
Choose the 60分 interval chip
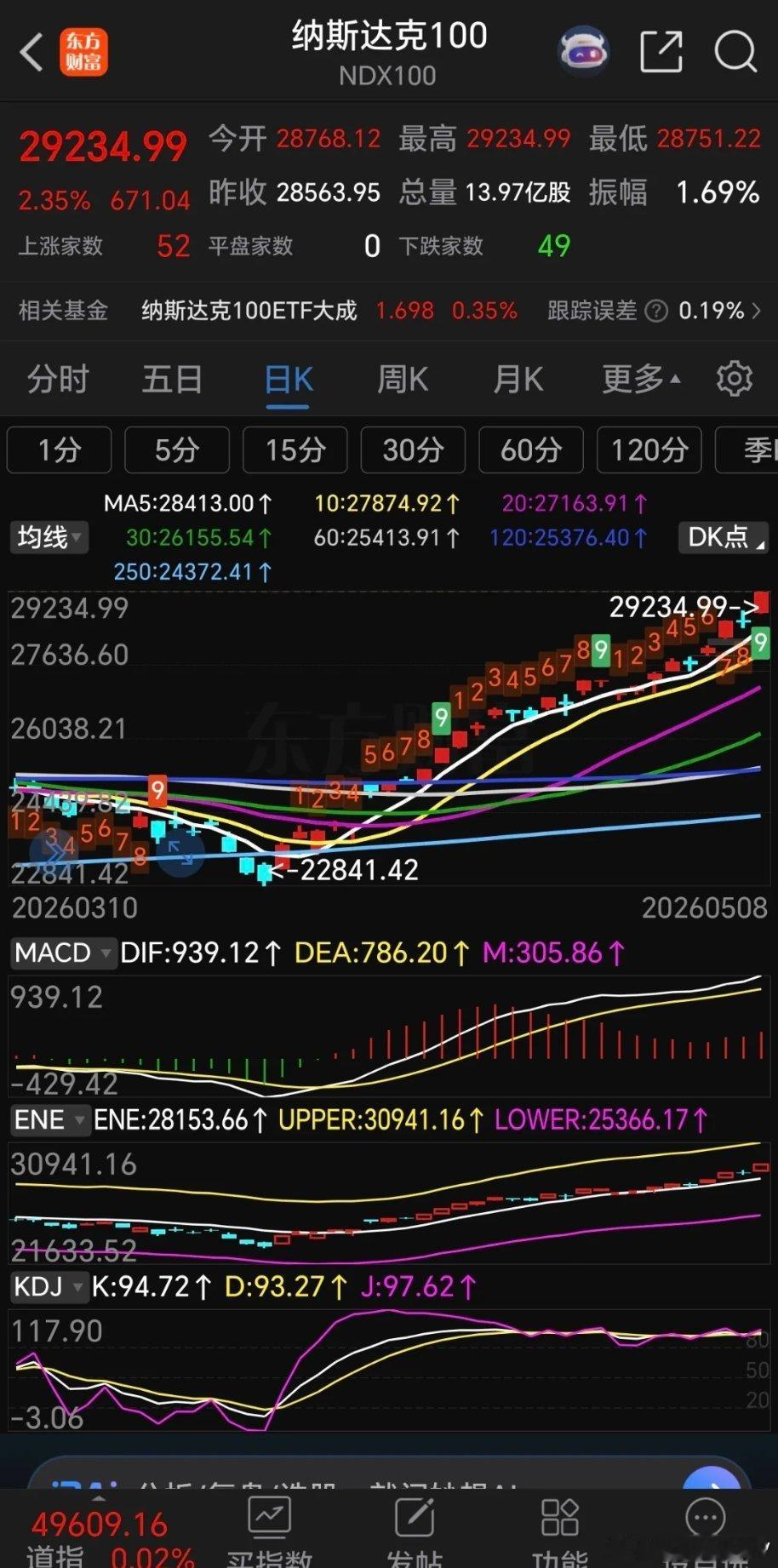coord(531,449)
